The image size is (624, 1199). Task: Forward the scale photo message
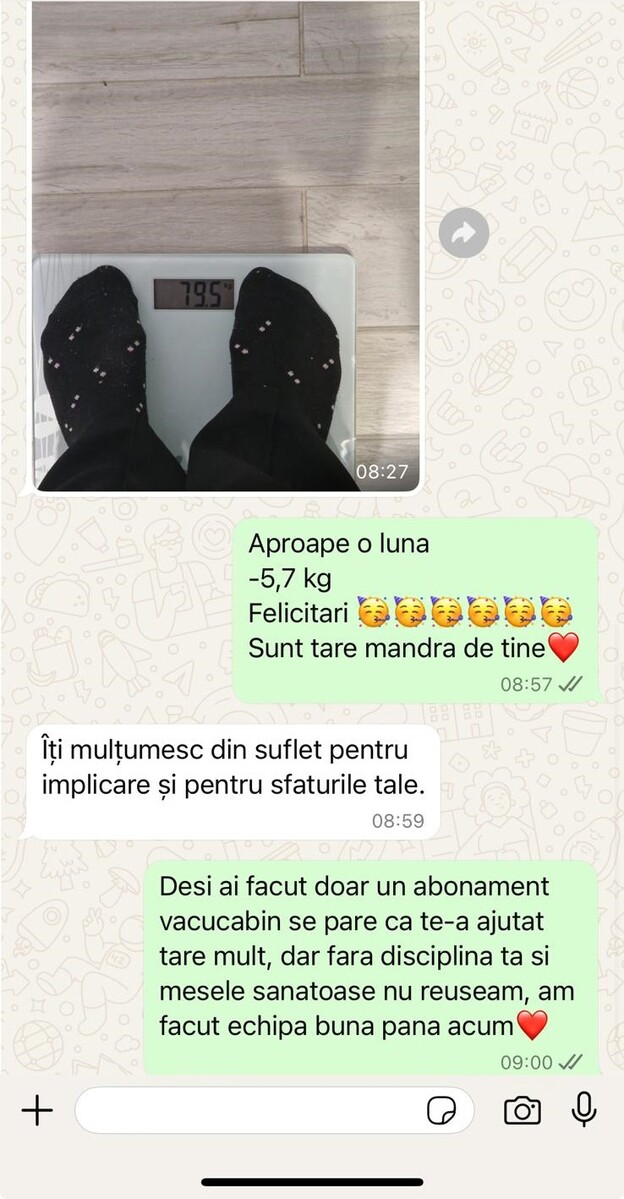464,233
